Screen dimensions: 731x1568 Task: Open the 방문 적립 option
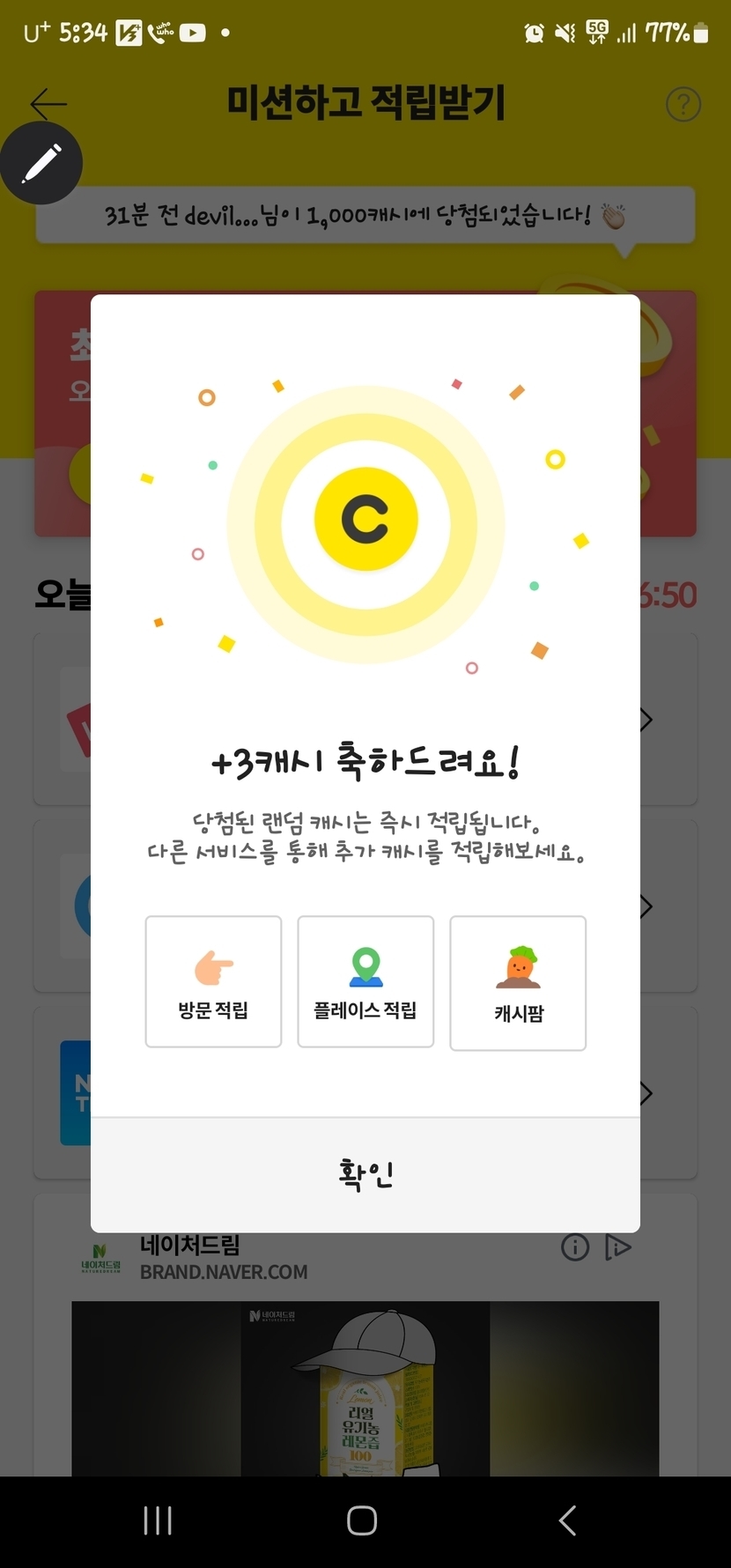[213, 981]
